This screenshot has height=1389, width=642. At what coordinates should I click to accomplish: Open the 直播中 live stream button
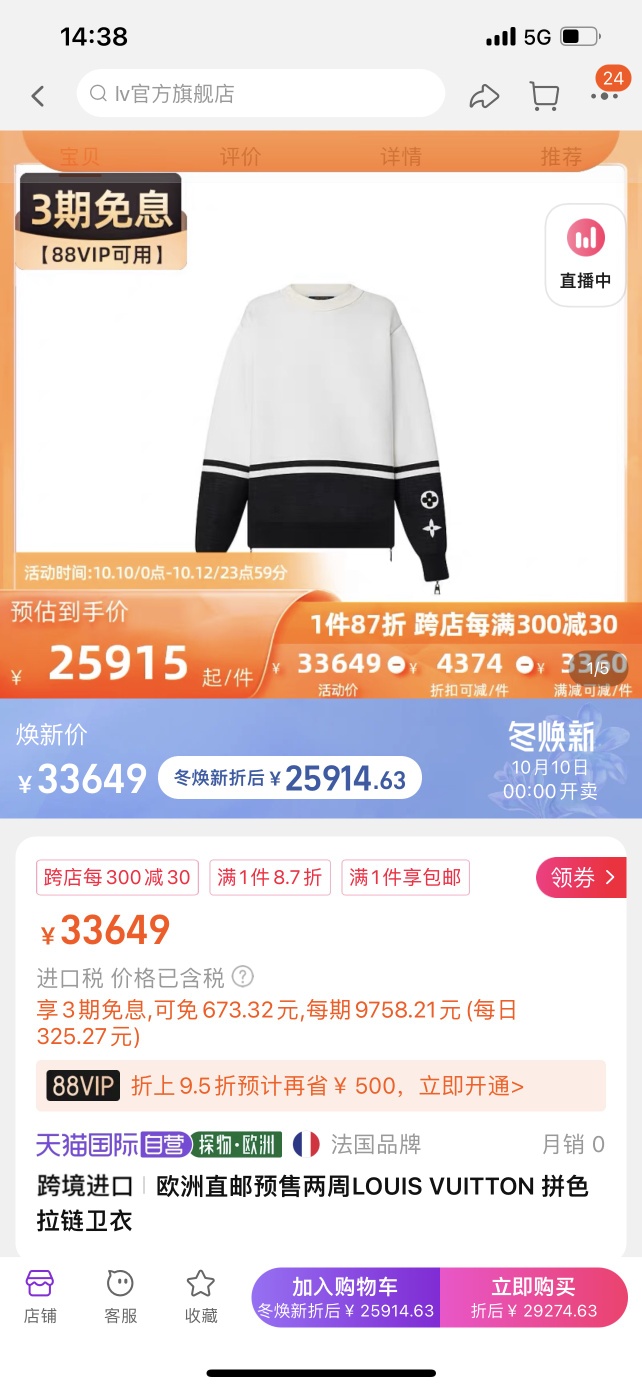585,254
